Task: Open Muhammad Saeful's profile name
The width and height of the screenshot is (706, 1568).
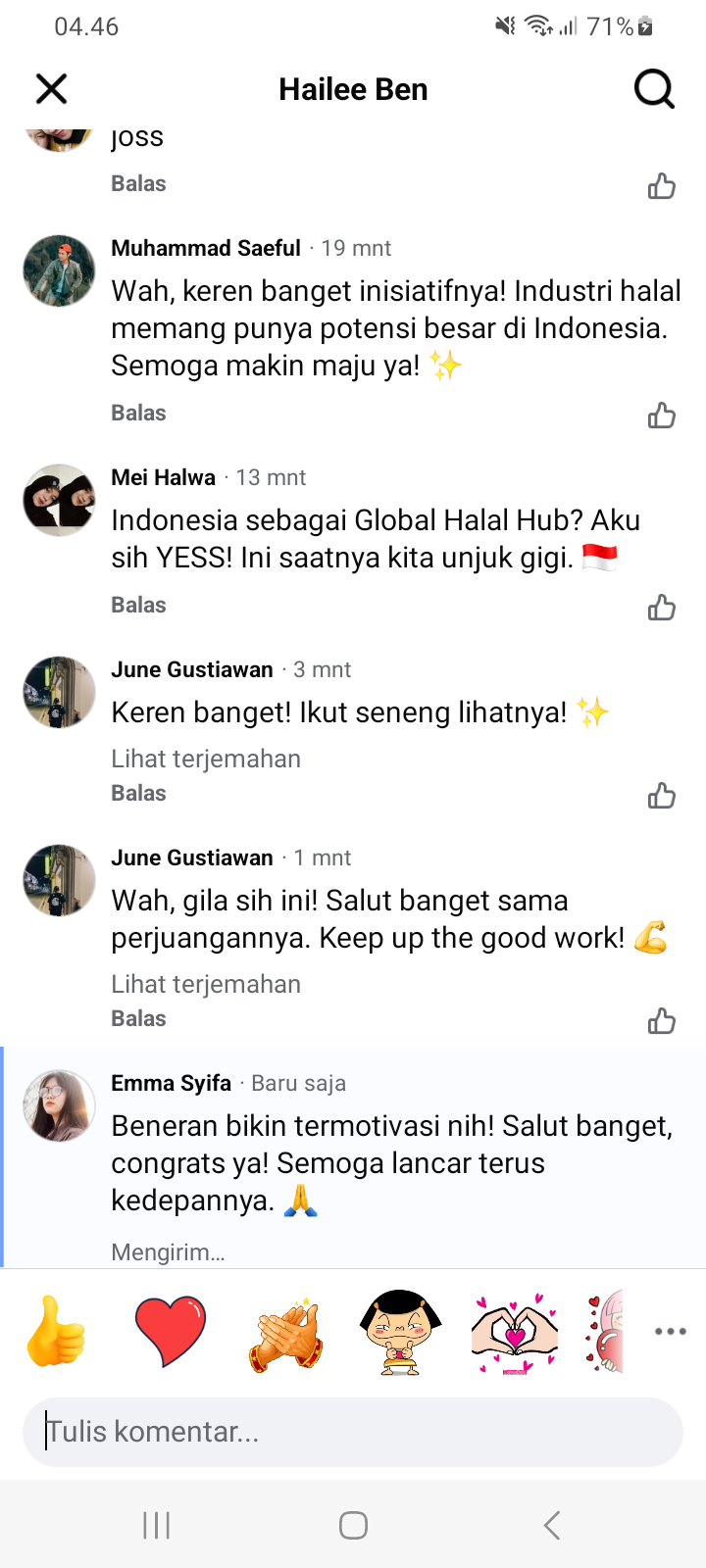Action: click(x=206, y=249)
